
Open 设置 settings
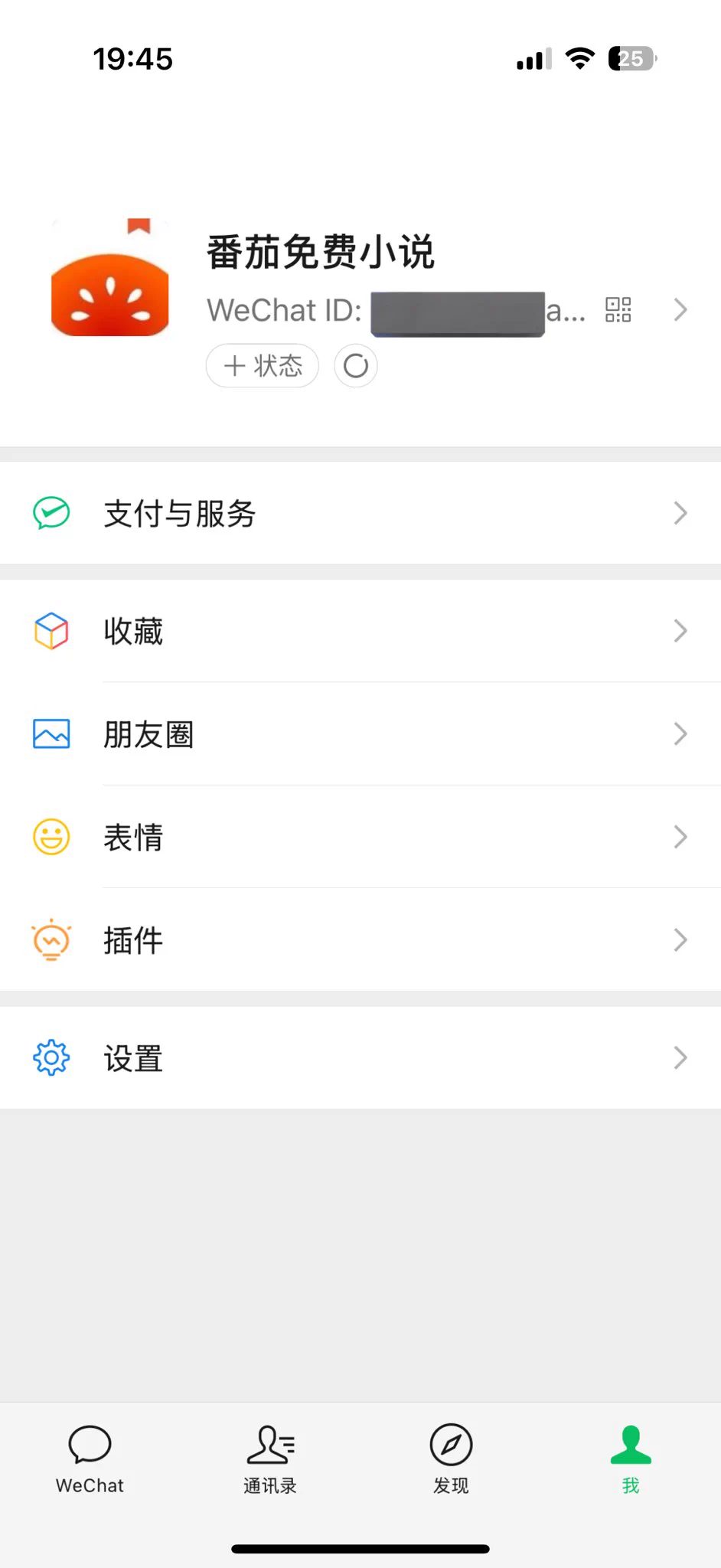point(360,1057)
